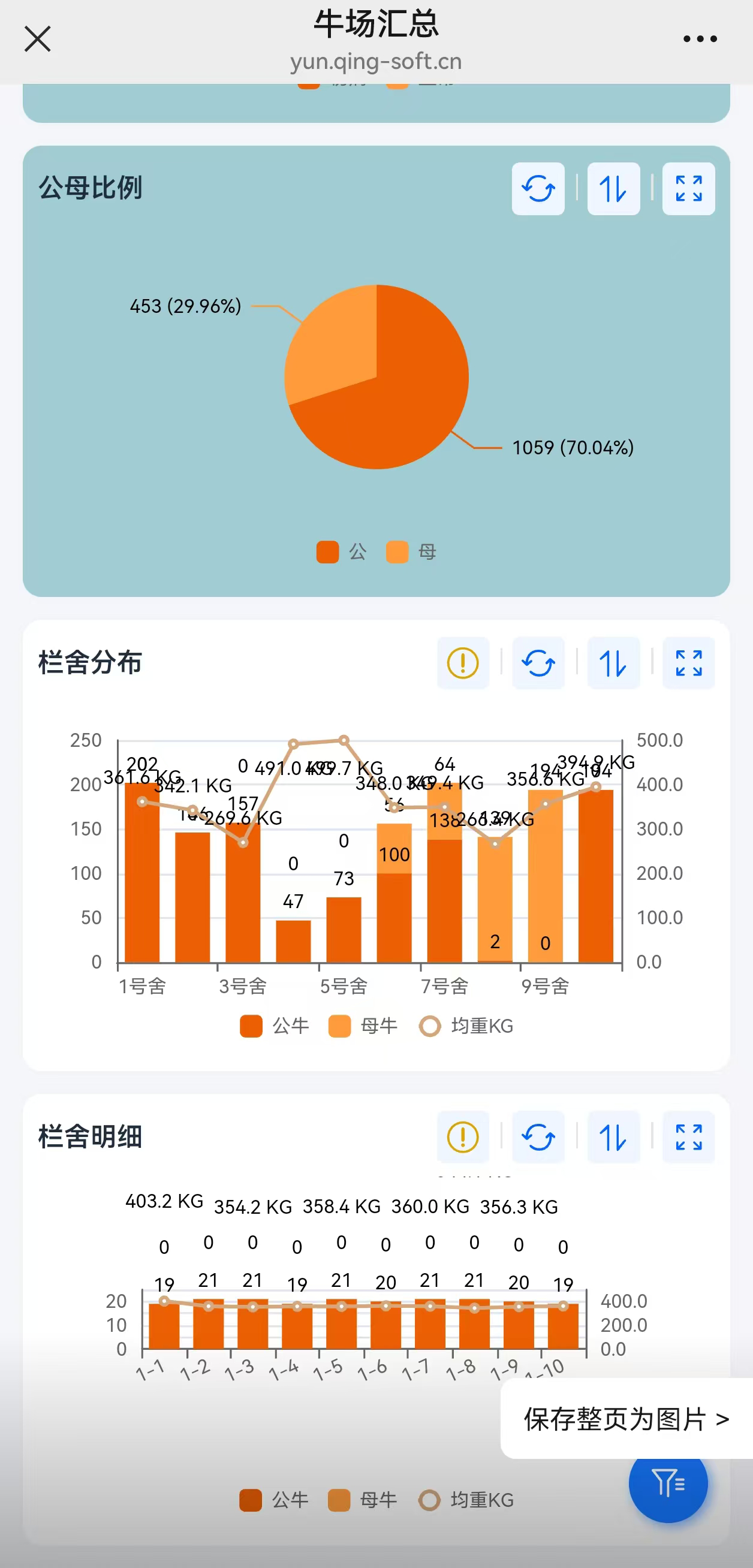Show the warning info for 栏舍分布
This screenshot has width=753, height=1568.
(x=463, y=663)
